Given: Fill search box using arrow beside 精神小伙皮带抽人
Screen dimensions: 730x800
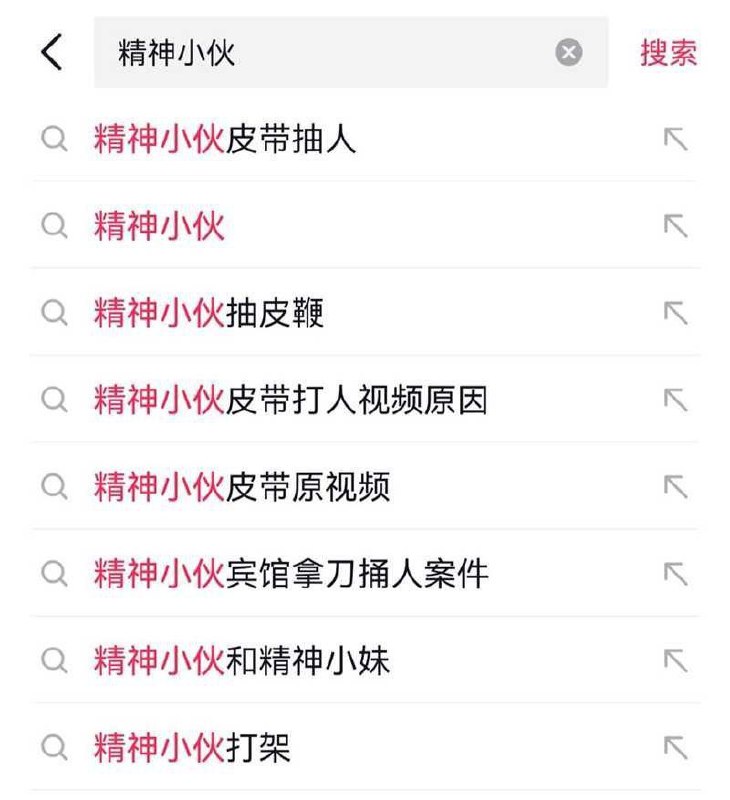Looking at the screenshot, I should (x=676, y=140).
